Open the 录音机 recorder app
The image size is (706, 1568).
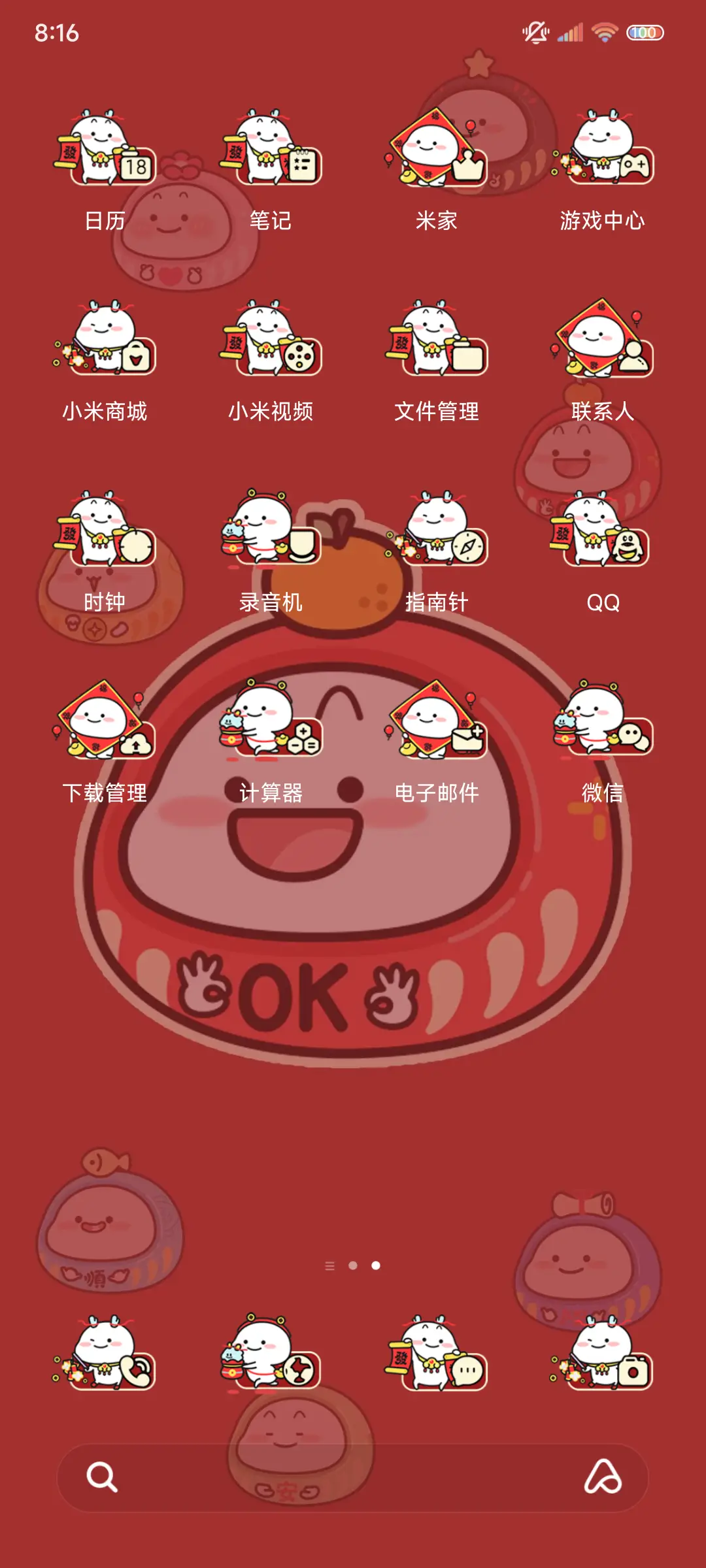tap(271, 531)
